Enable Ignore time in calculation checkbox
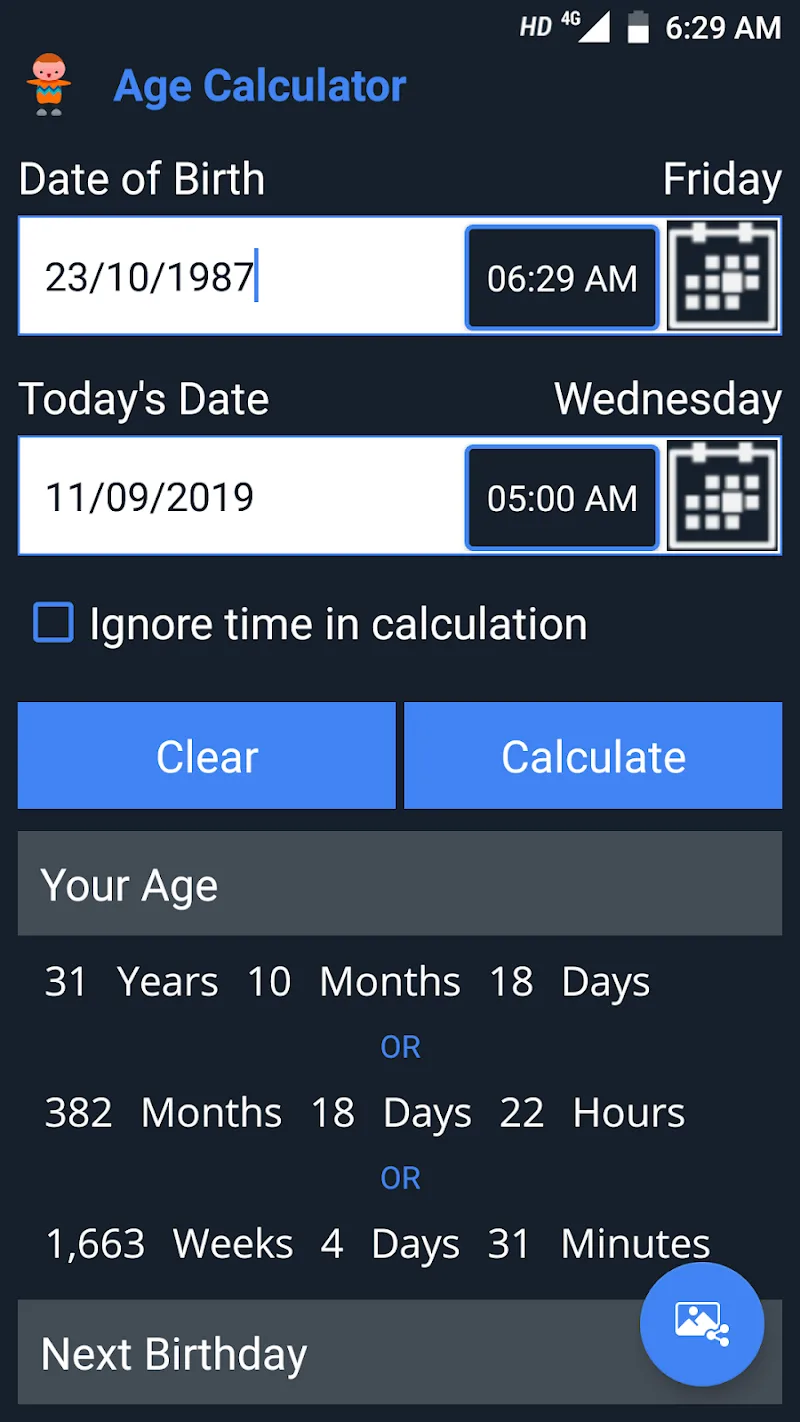Screen dimensions: 800x1422 (x=54, y=622)
